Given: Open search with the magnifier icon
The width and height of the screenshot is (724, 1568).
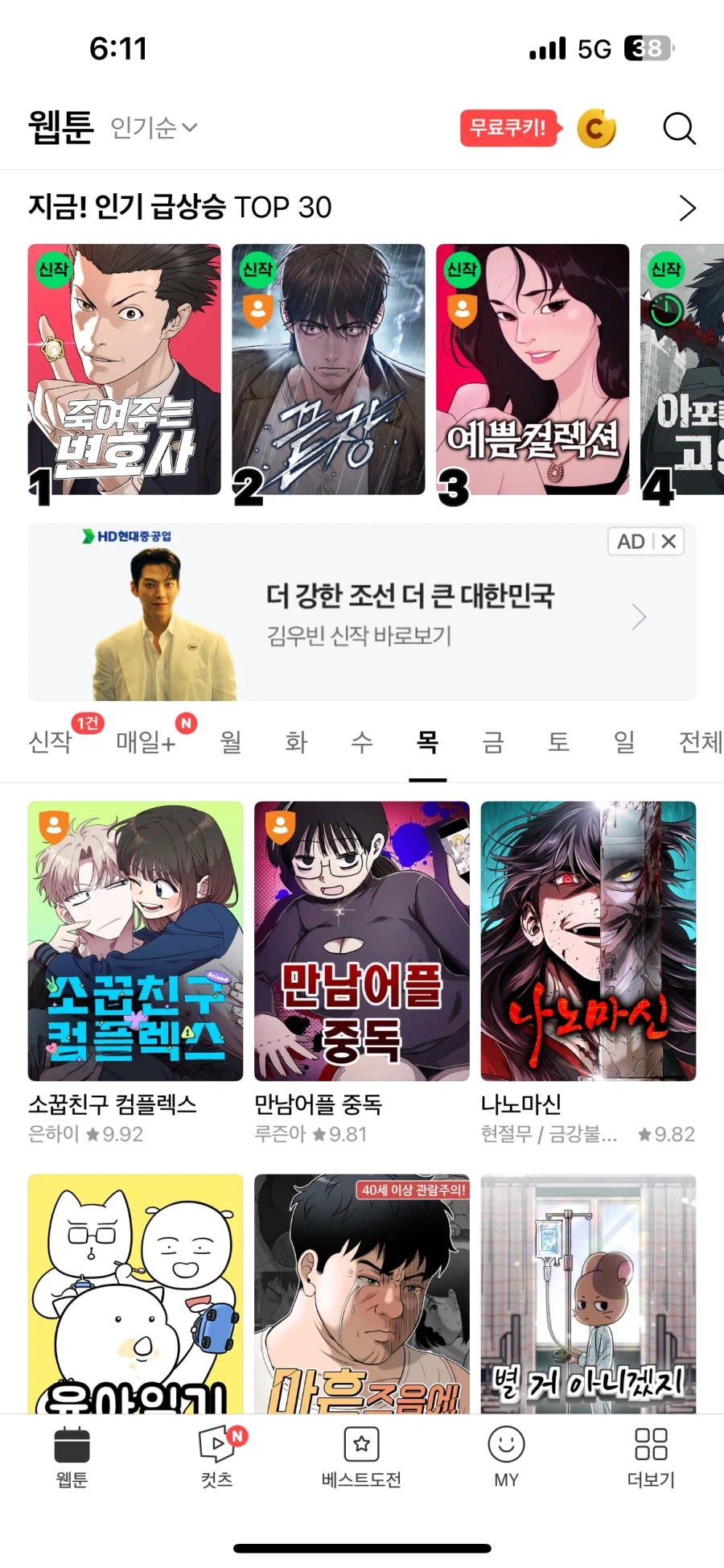Looking at the screenshot, I should tap(678, 128).
